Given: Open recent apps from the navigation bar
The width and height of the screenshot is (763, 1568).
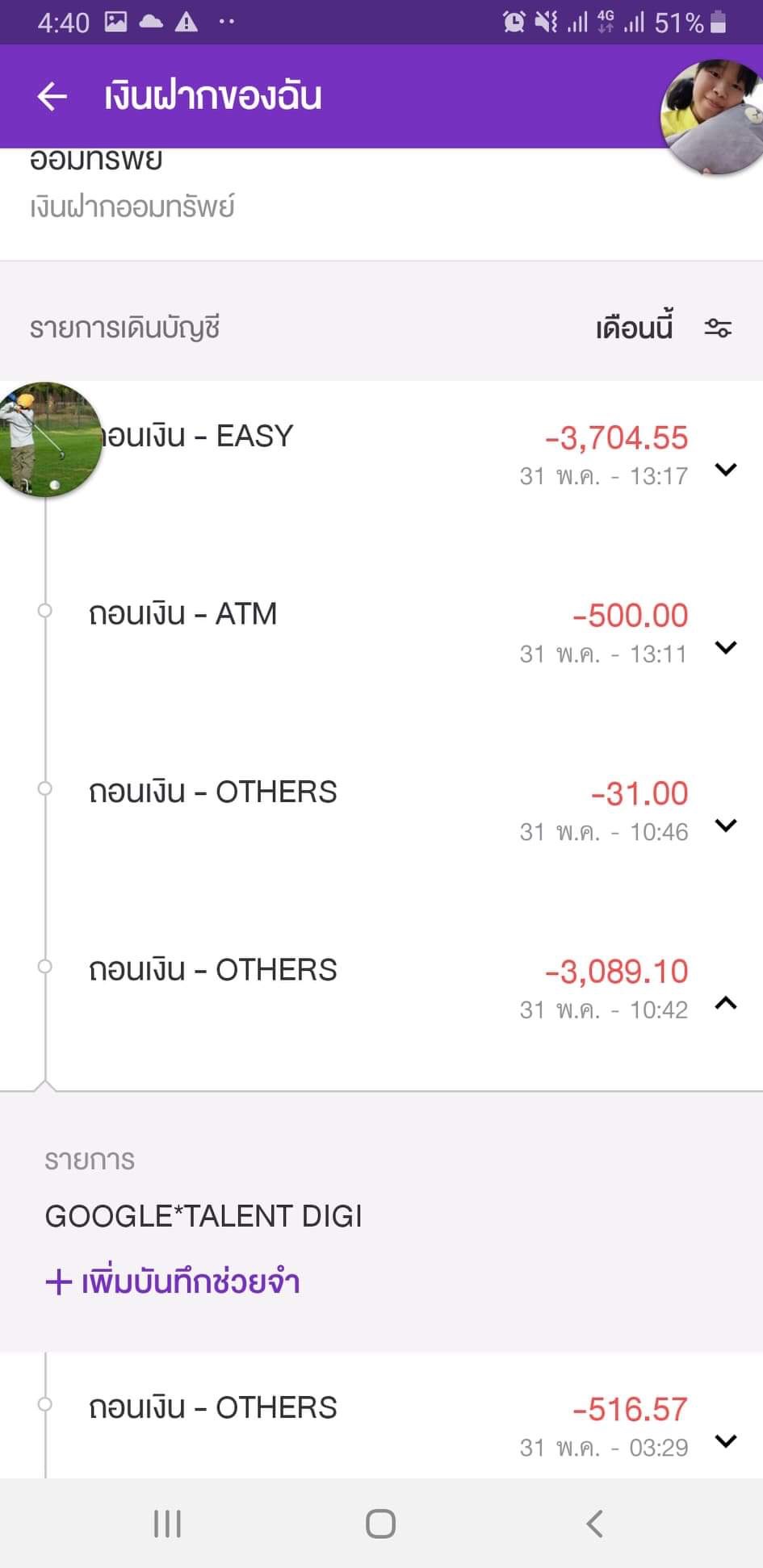Looking at the screenshot, I should coord(167,1524).
